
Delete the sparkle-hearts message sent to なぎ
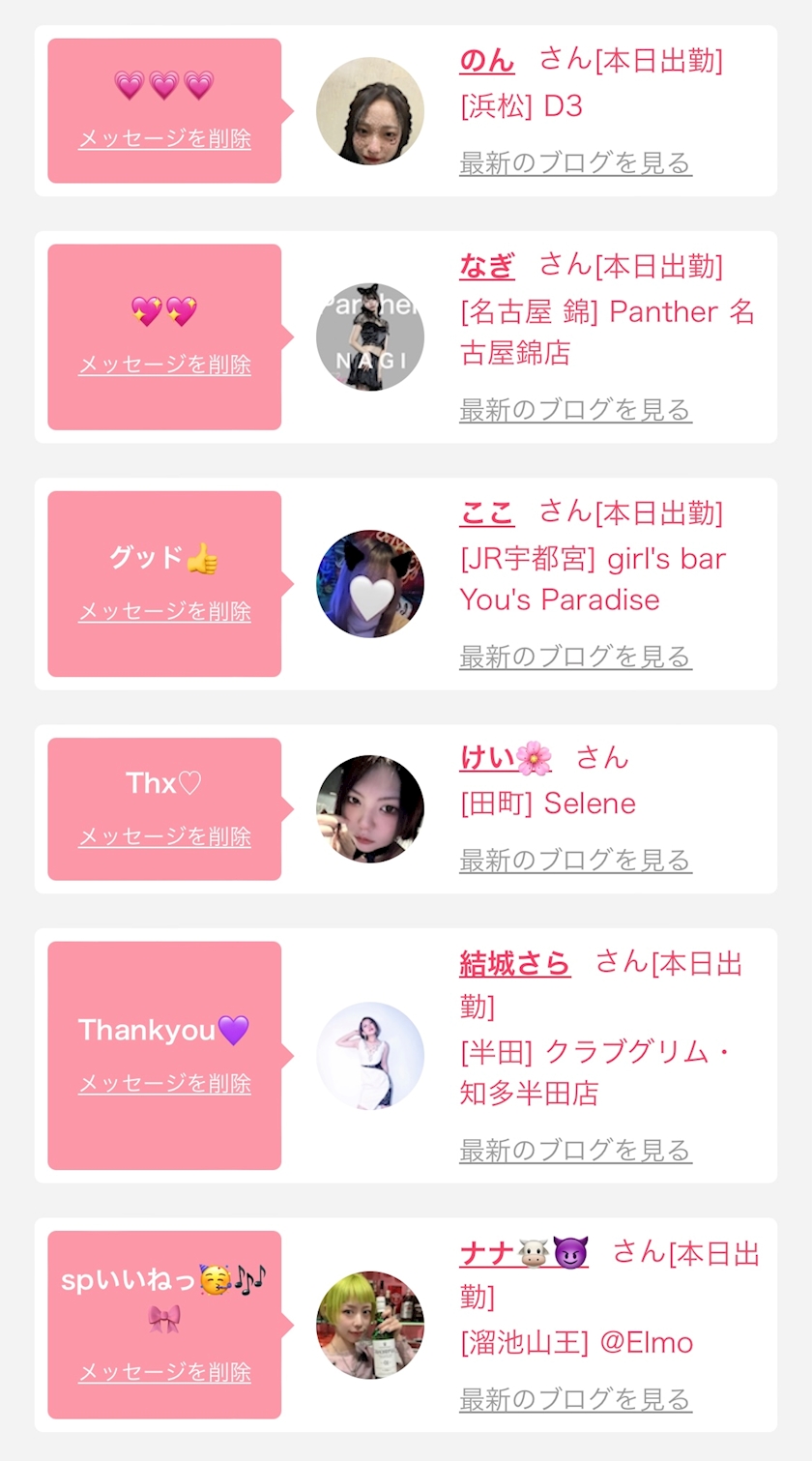[x=164, y=365]
